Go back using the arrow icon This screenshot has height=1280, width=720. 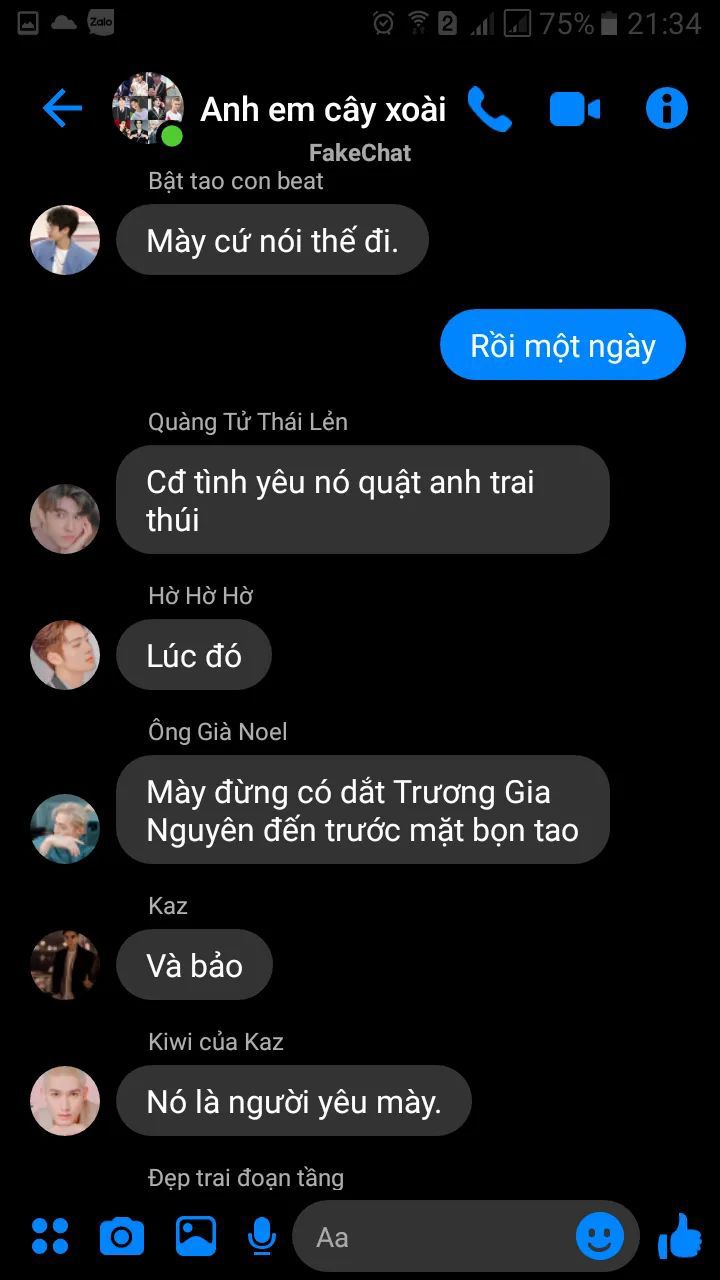pyautogui.click(x=62, y=108)
